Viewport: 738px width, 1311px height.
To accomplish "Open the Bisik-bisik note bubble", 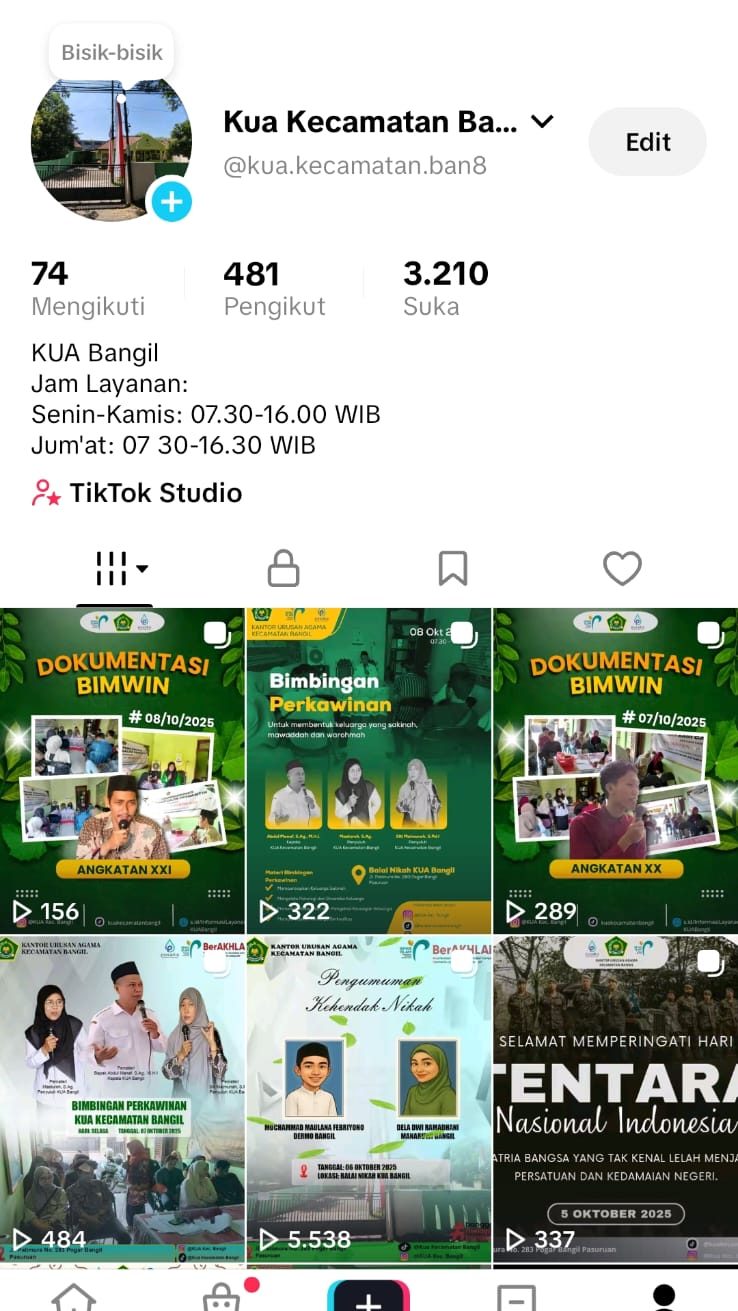I will click(x=111, y=52).
